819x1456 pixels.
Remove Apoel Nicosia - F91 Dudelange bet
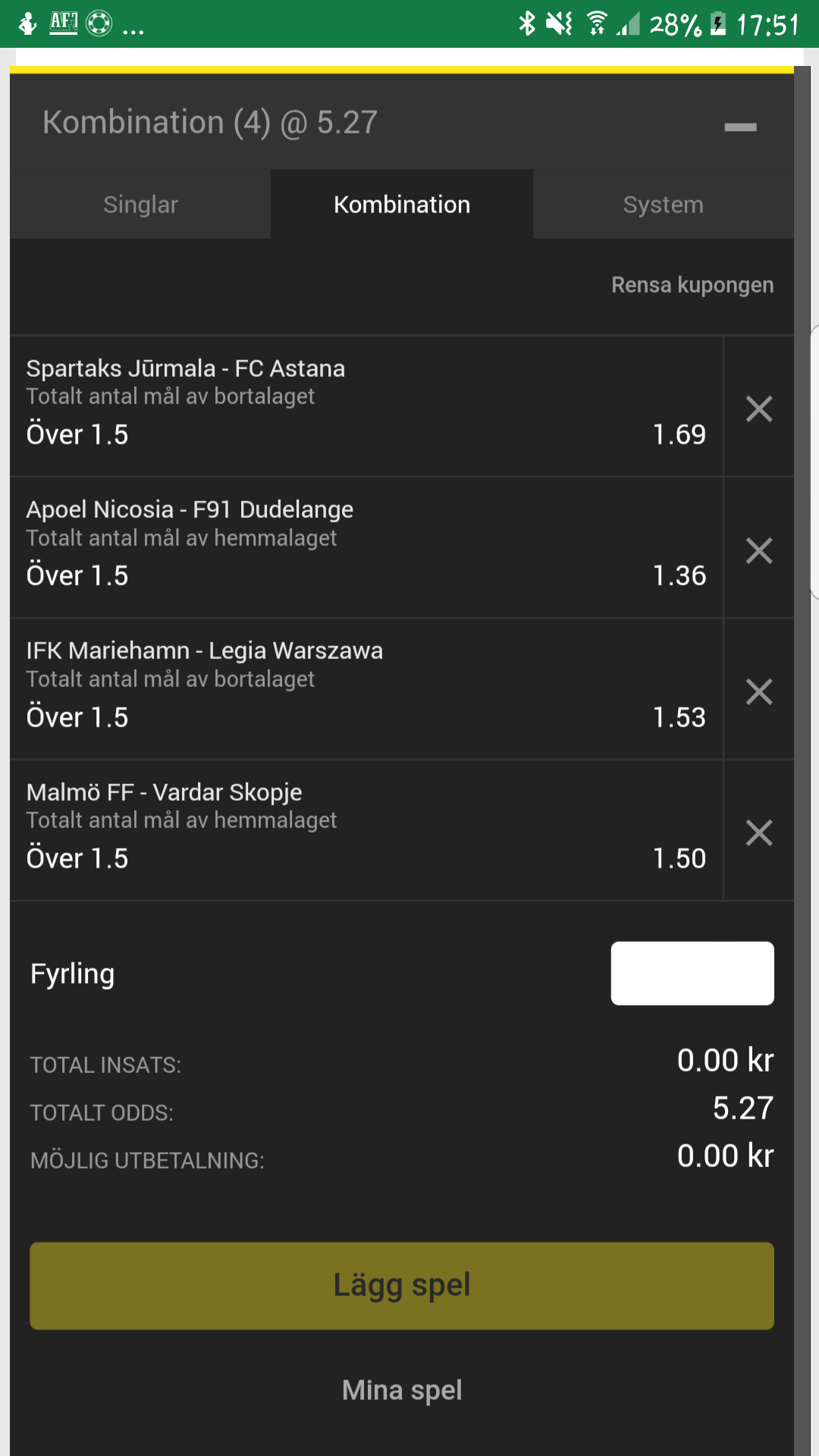tap(758, 551)
